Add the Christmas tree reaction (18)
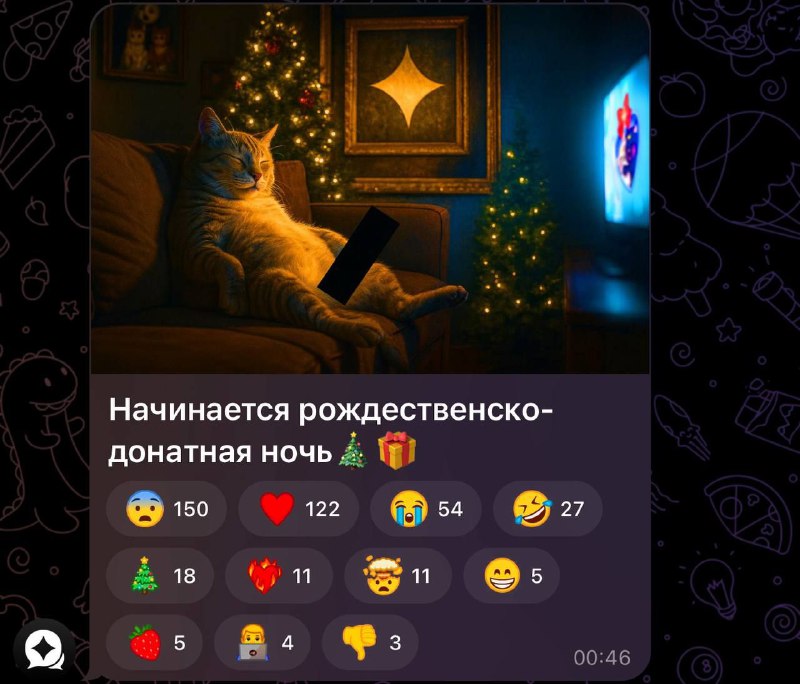The image size is (800, 684). pos(159,576)
